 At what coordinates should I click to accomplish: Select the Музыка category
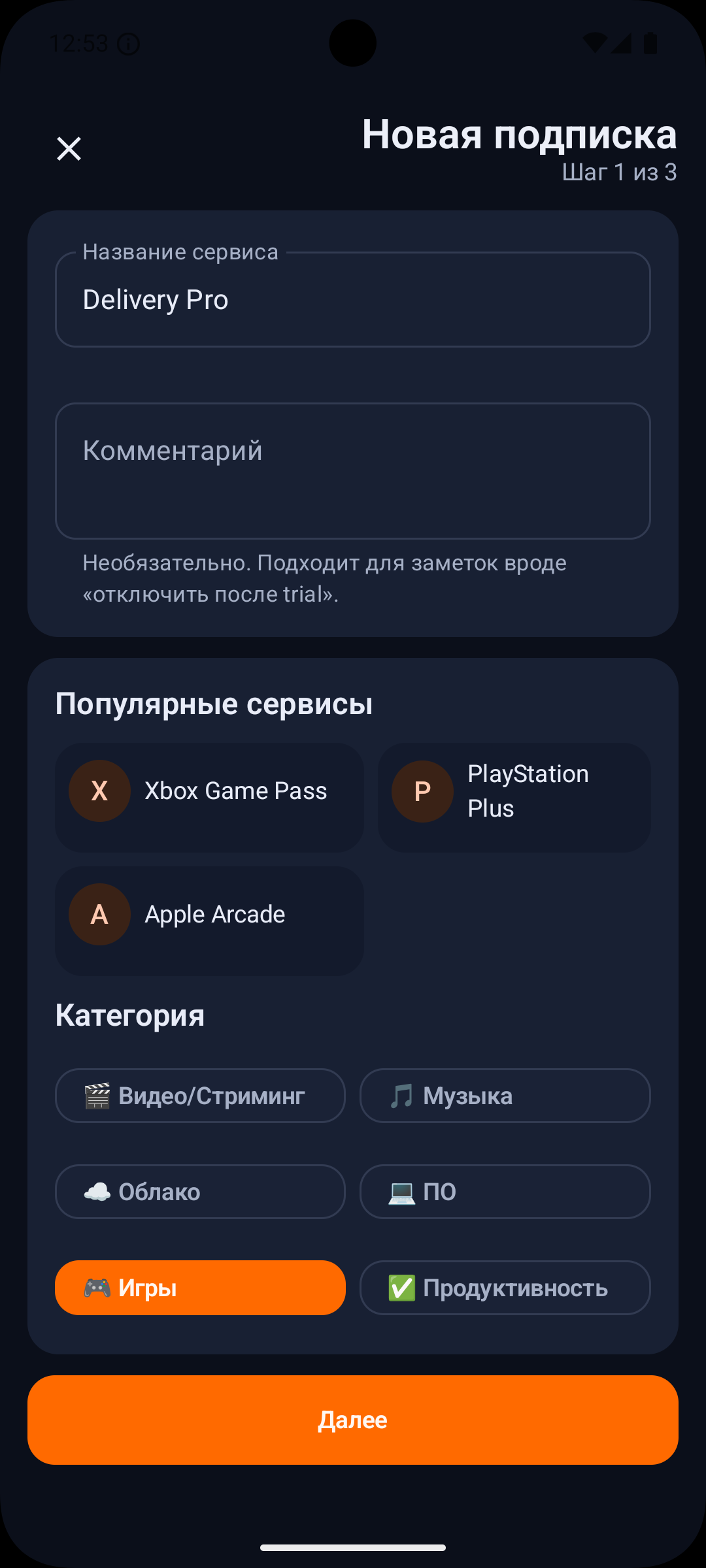tap(504, 1096)
